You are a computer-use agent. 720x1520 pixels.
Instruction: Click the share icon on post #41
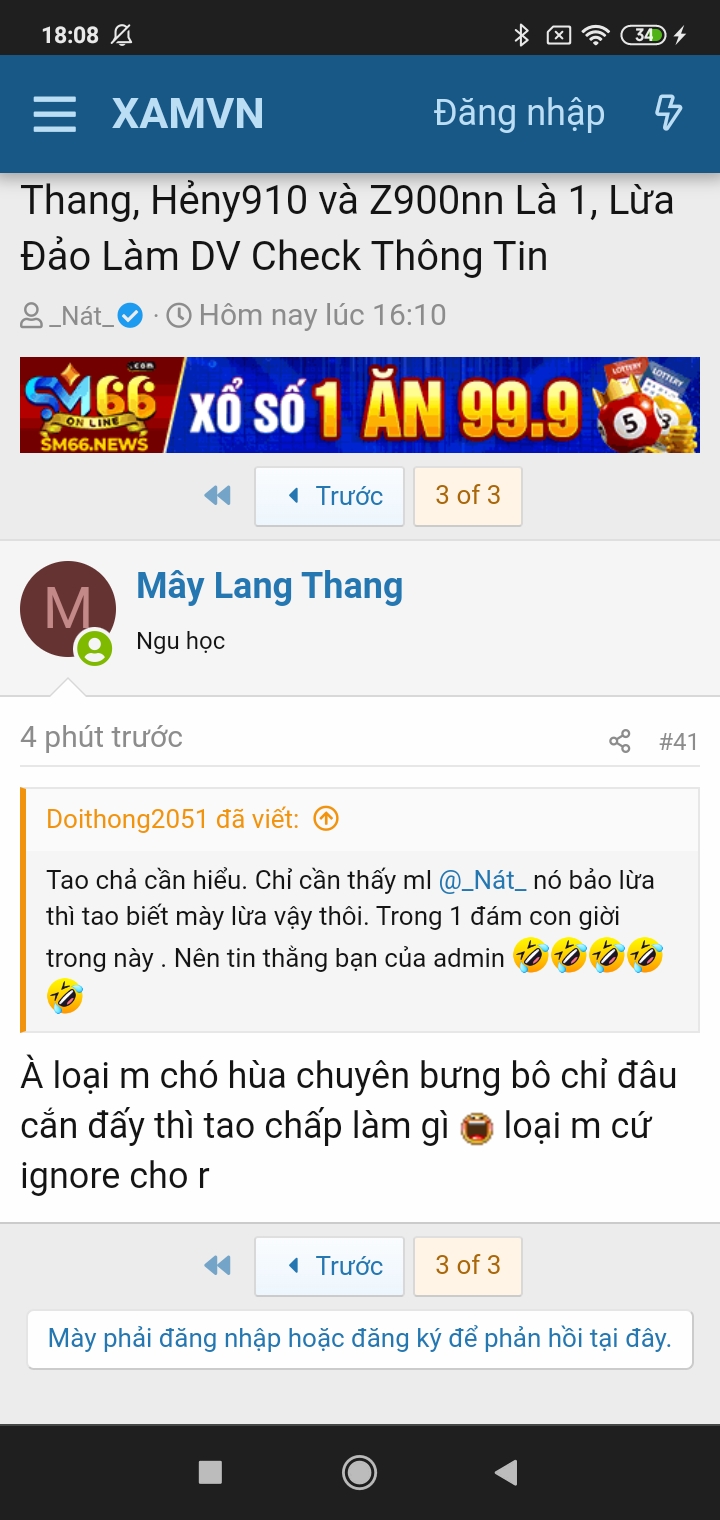620,740
